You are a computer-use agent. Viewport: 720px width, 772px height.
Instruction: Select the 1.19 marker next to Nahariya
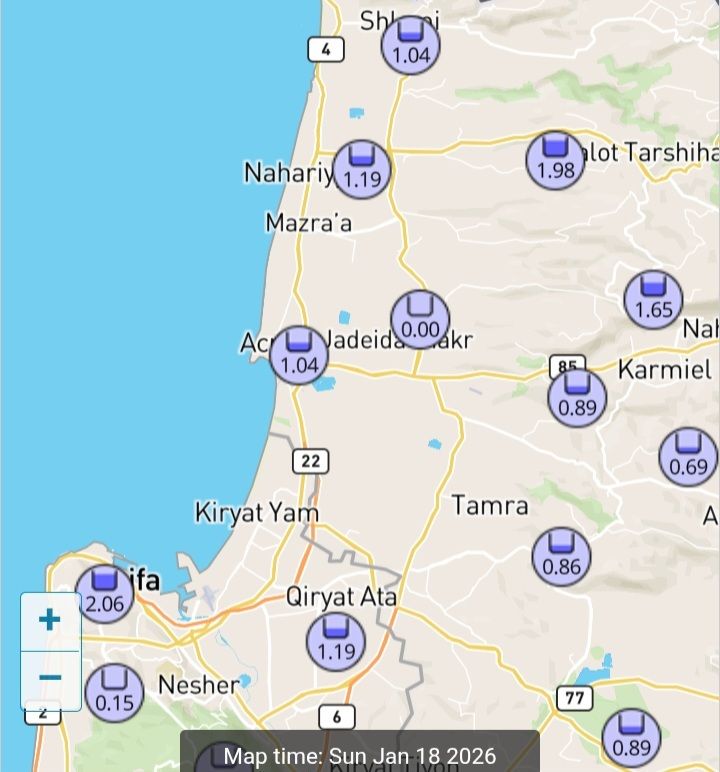(362, 169)
